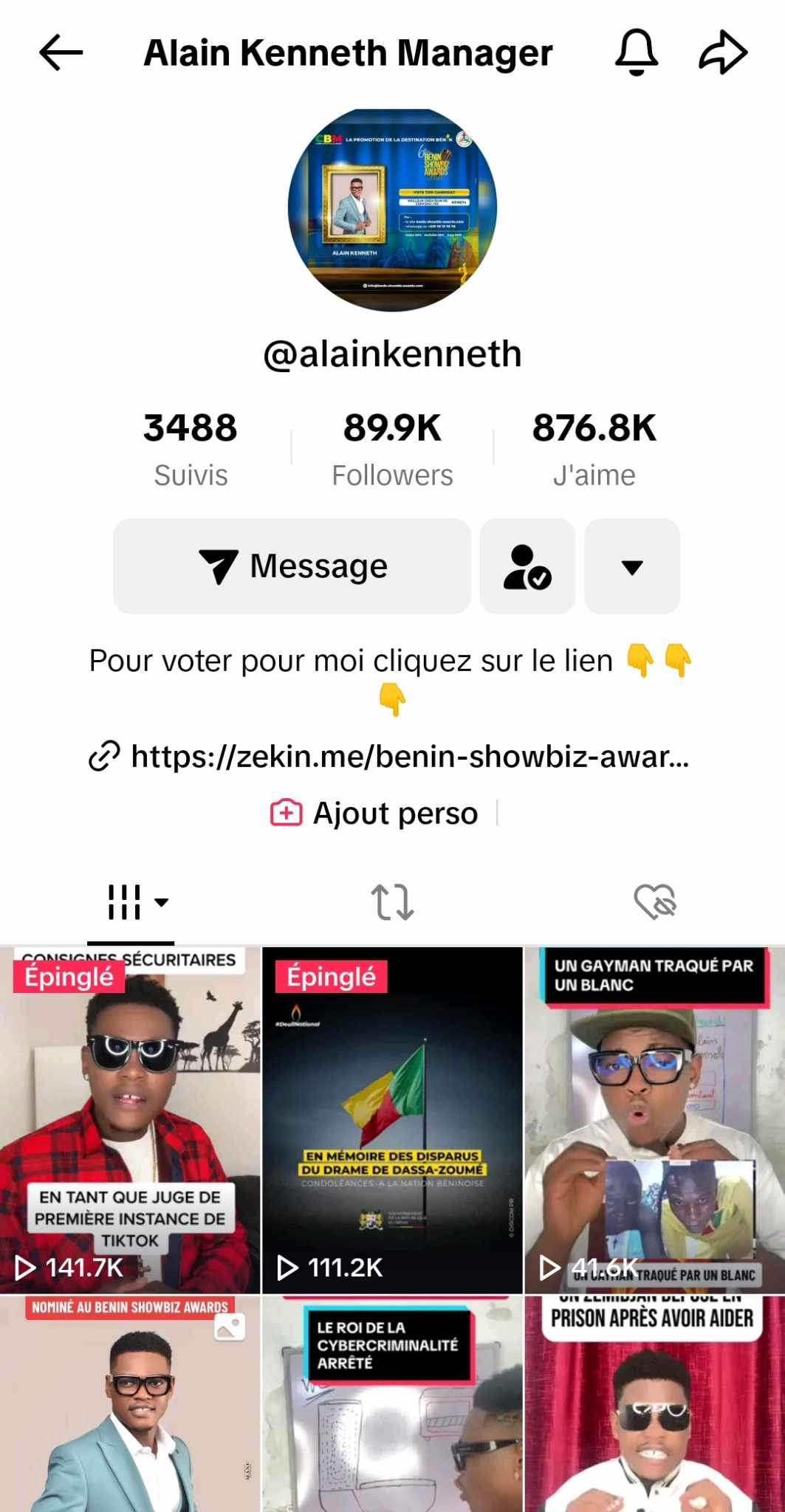
Task: Switch to the liked videos tab
Action: click(654, 902)
